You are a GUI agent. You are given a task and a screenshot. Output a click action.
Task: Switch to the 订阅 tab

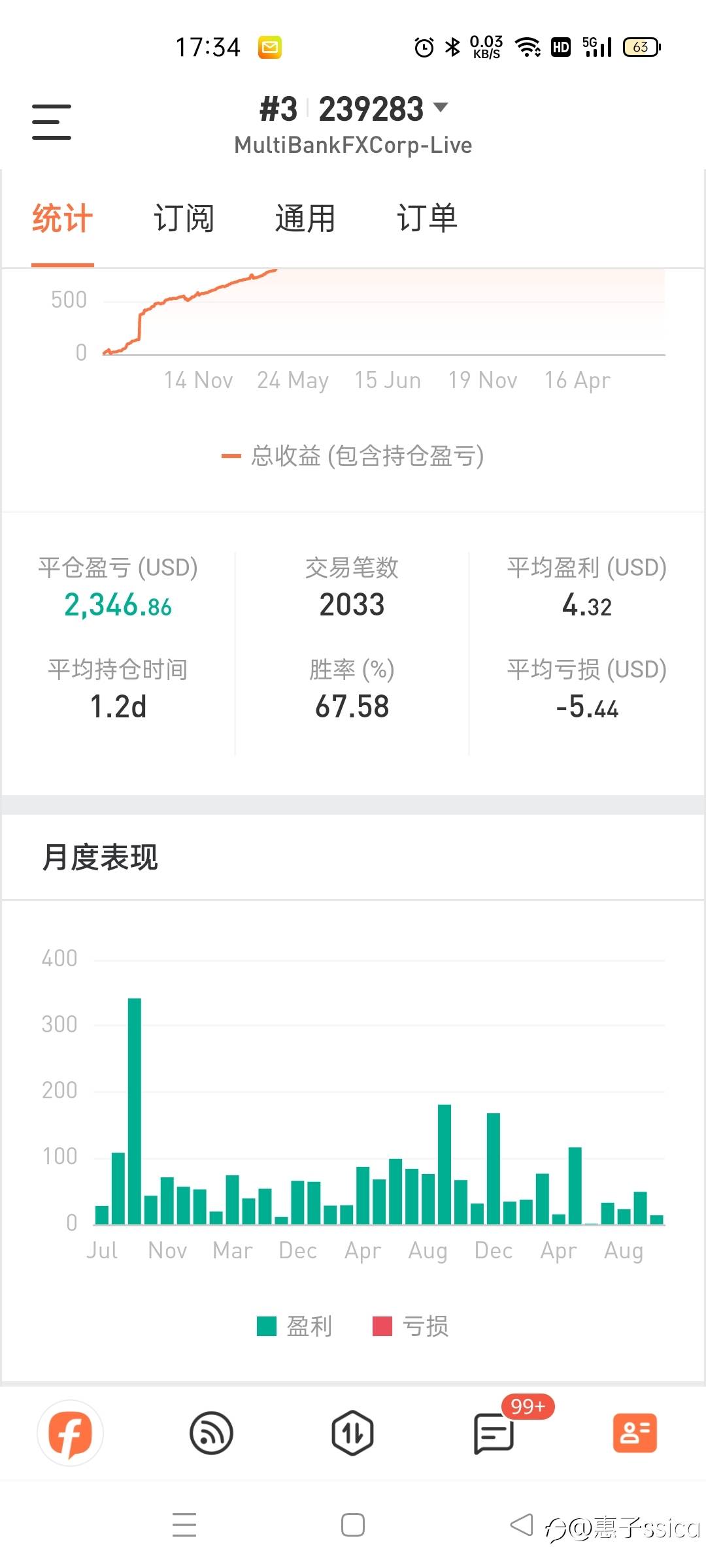tap(184, 218)
